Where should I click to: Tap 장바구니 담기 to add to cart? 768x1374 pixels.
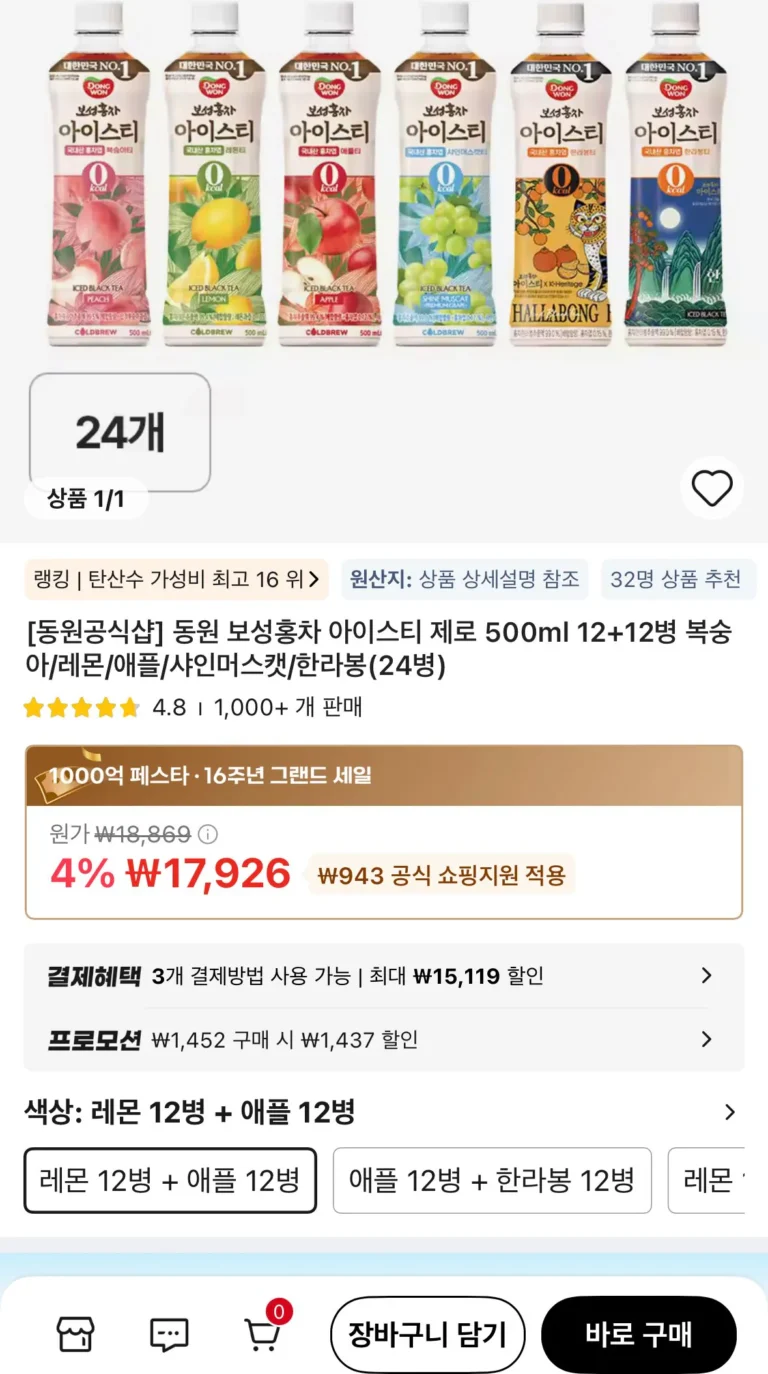coord(427,1334)
